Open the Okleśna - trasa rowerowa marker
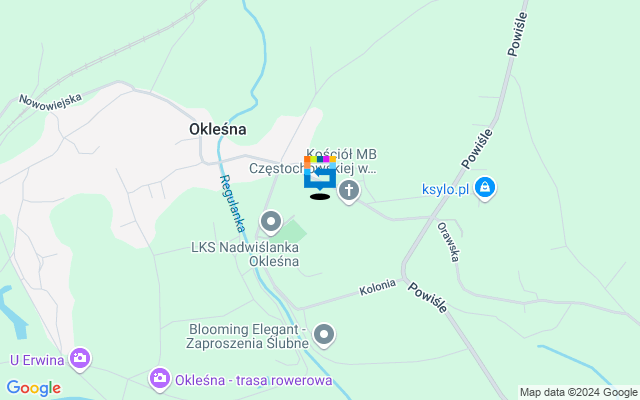 159,379
